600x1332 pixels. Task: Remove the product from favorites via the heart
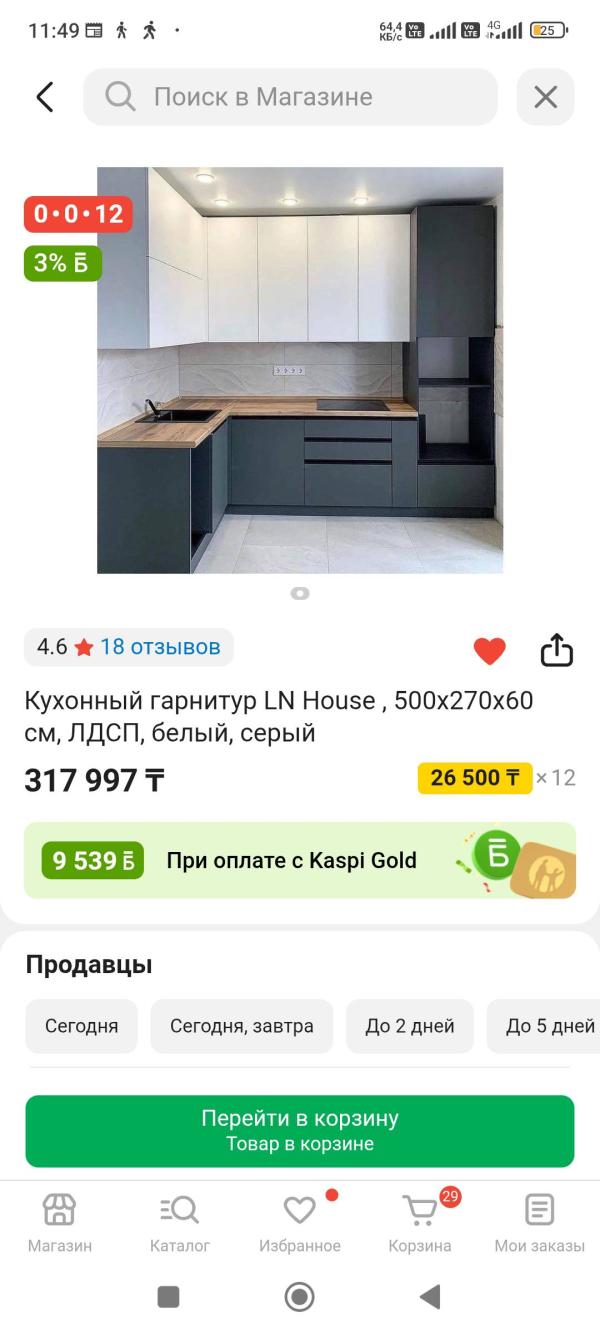489,651
